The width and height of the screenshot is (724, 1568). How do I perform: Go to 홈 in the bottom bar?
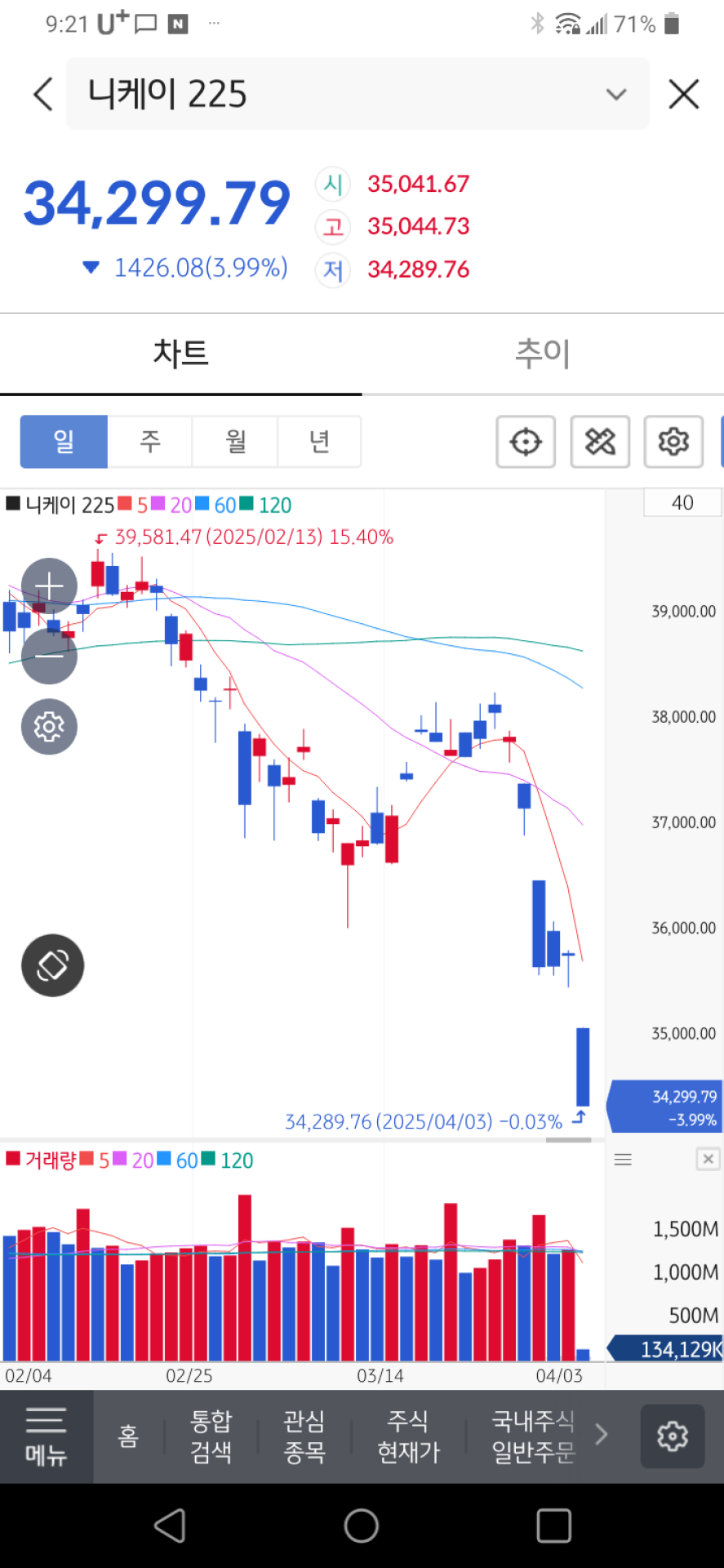(128, 1437)
